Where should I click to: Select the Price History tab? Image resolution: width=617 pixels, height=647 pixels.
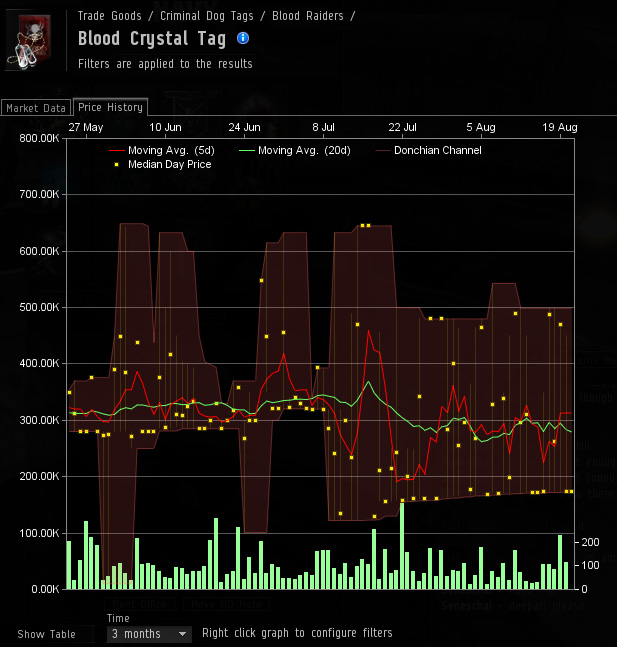pyautogui.click(x=110, y=107)
